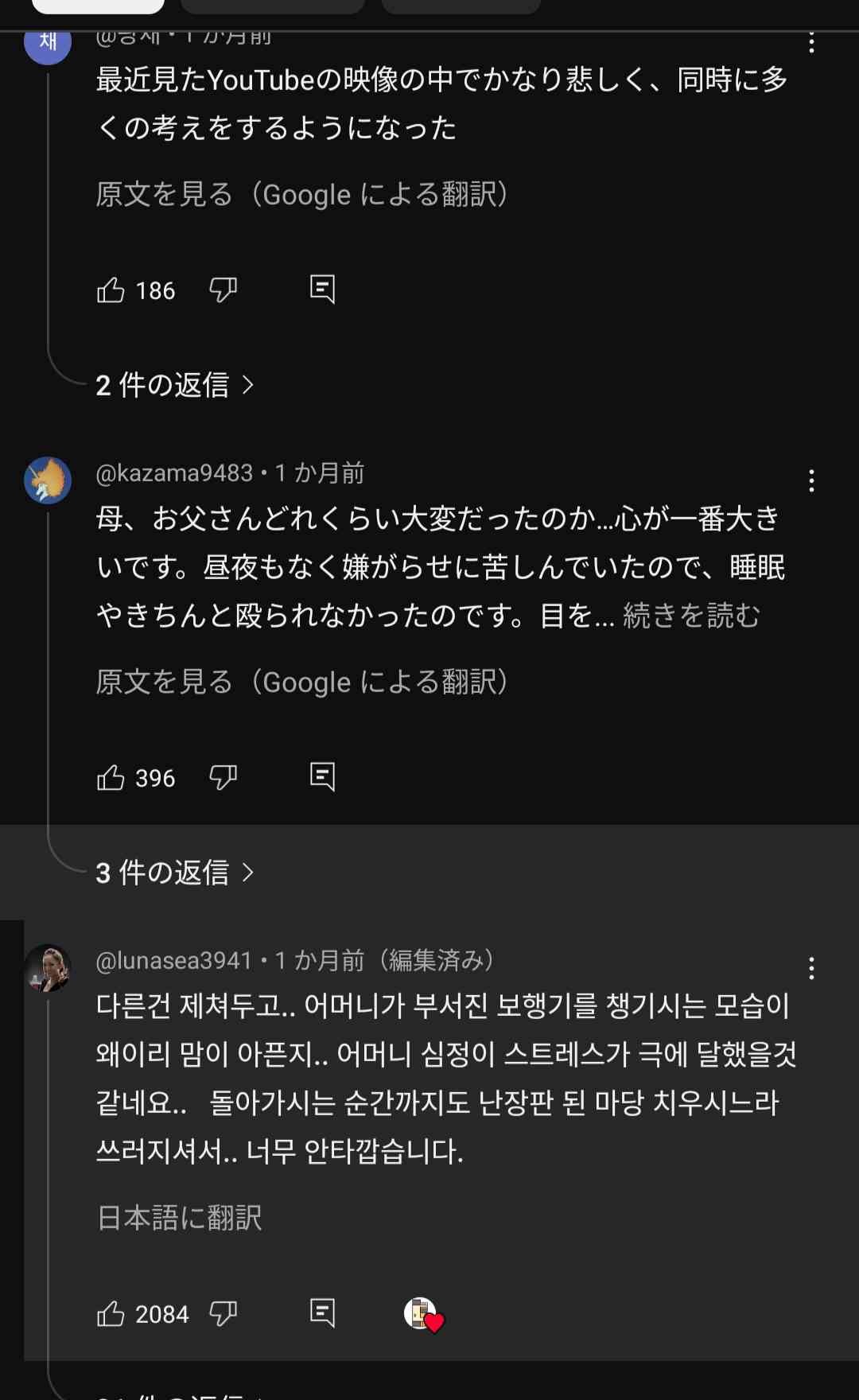The image size is (859, 1400).
Task: View original text of the top comment
Action: (302, 194)
